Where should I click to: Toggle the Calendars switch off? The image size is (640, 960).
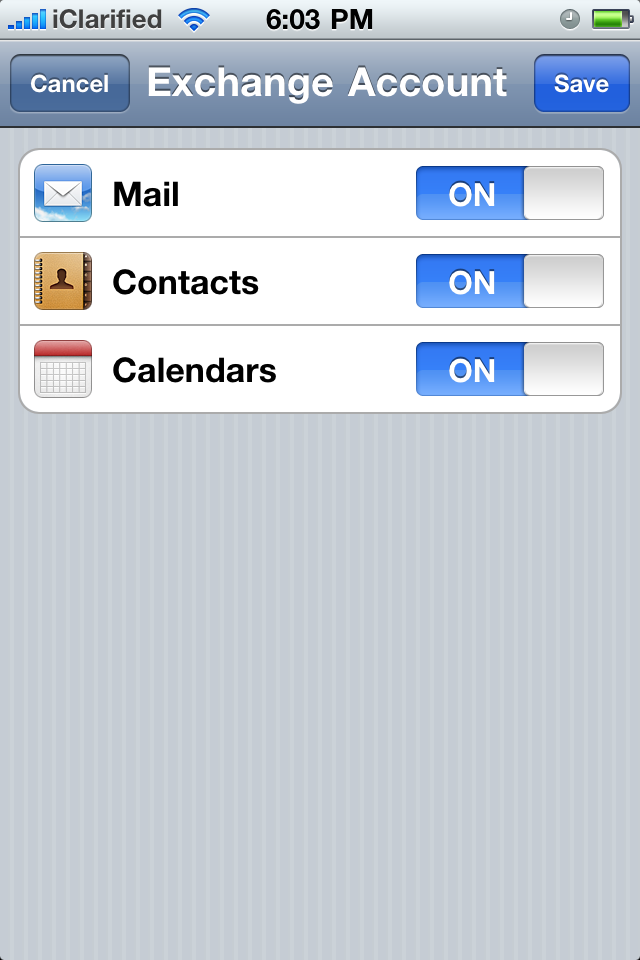pyautogui.click(x=509, y=370)
